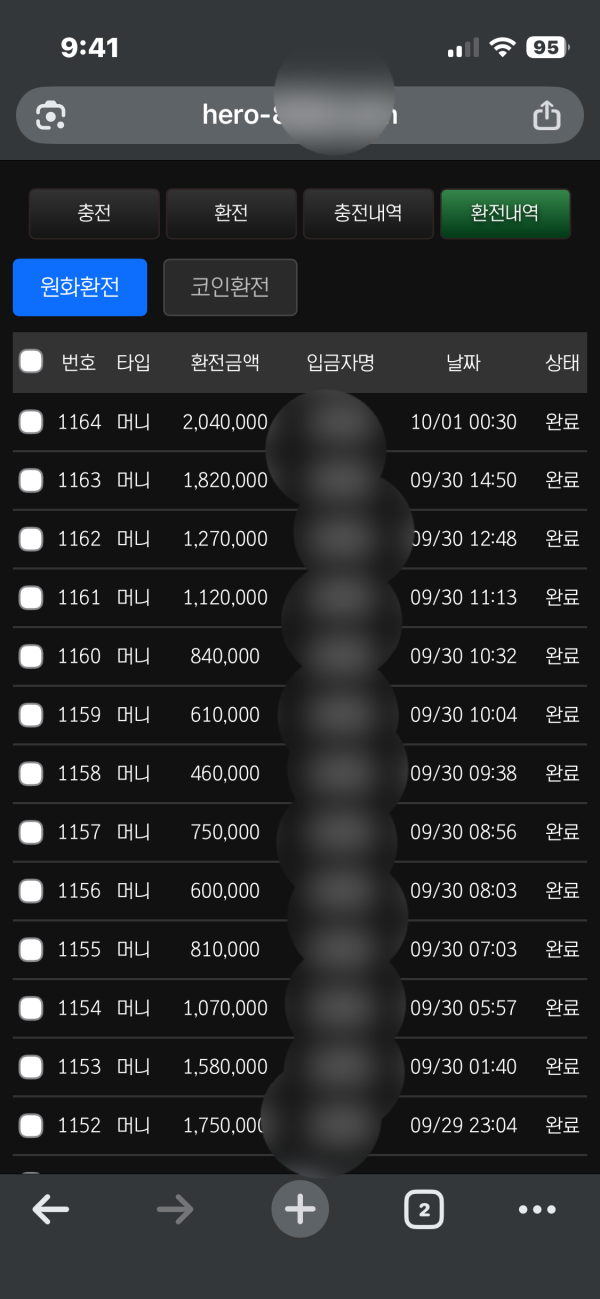Screen dimensions: 600x1299
Task: Toggle the select-all checkbox in header
Action: click(x=31, y=362)
